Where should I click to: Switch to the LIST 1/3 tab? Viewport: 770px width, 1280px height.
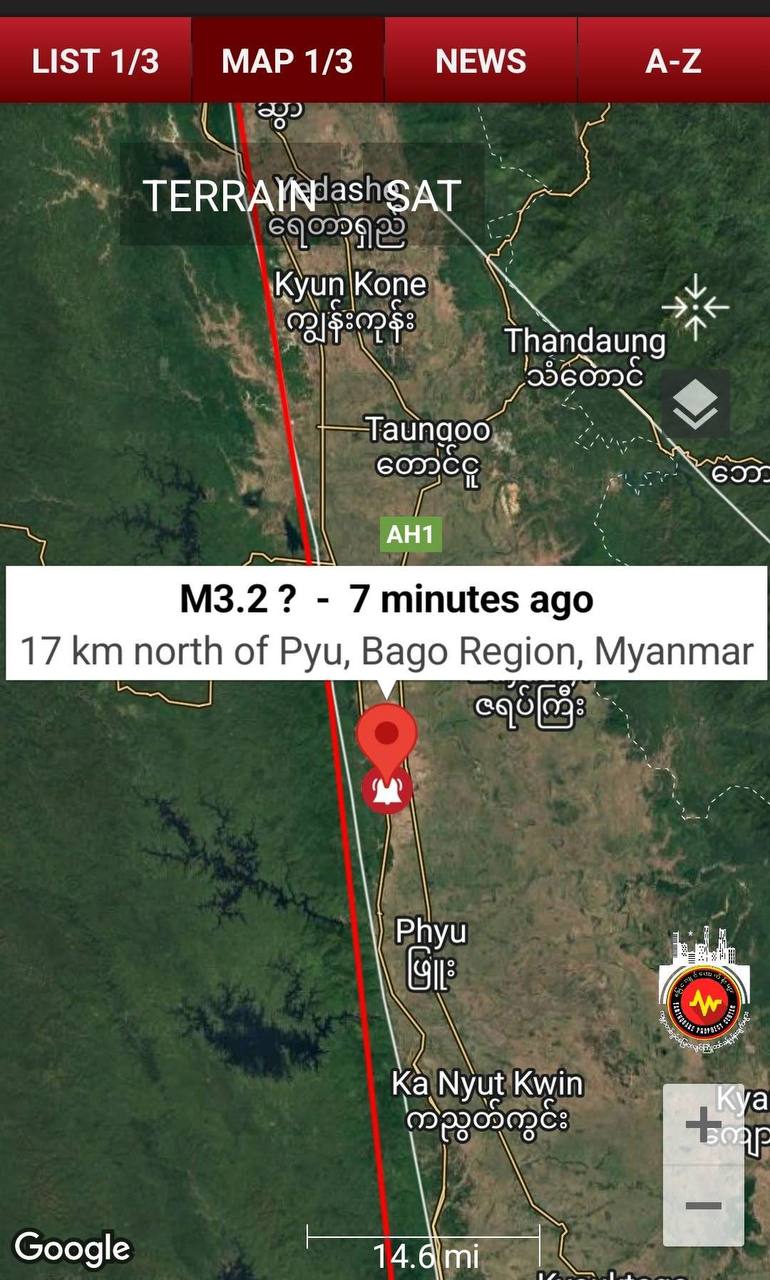click(95, 60)
